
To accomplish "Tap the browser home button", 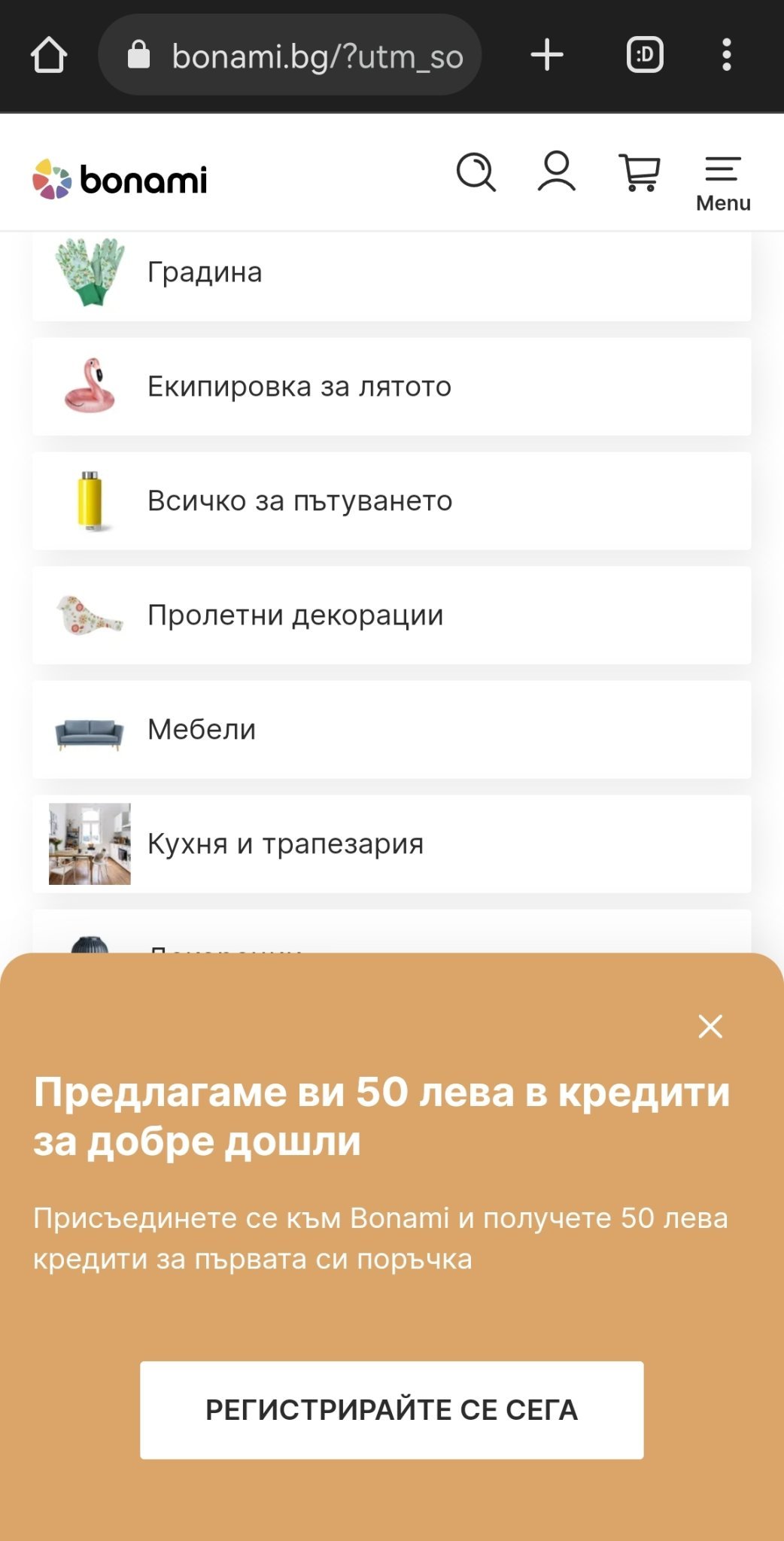I will [49, 55].
